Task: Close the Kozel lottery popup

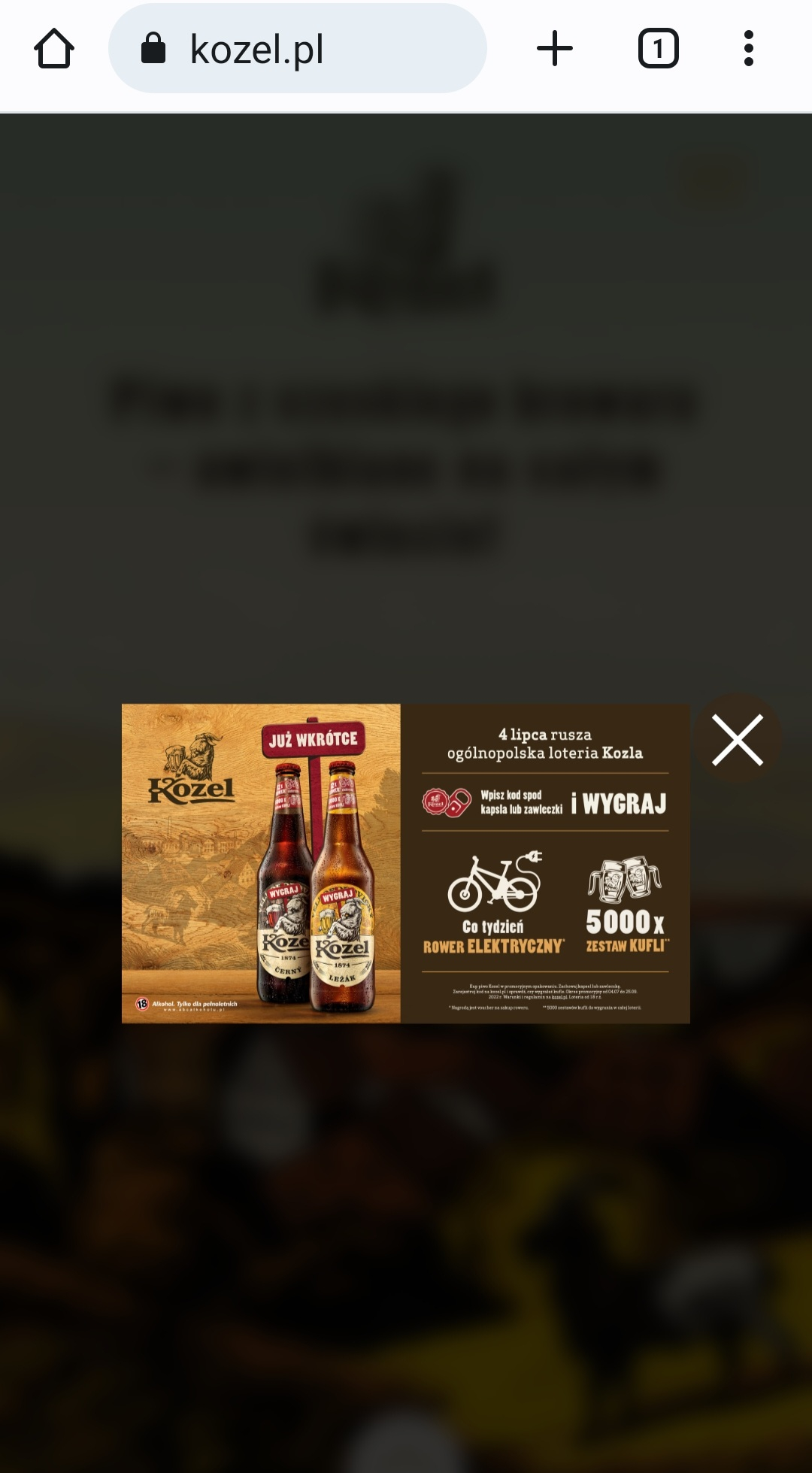Action: pos(738,740)
